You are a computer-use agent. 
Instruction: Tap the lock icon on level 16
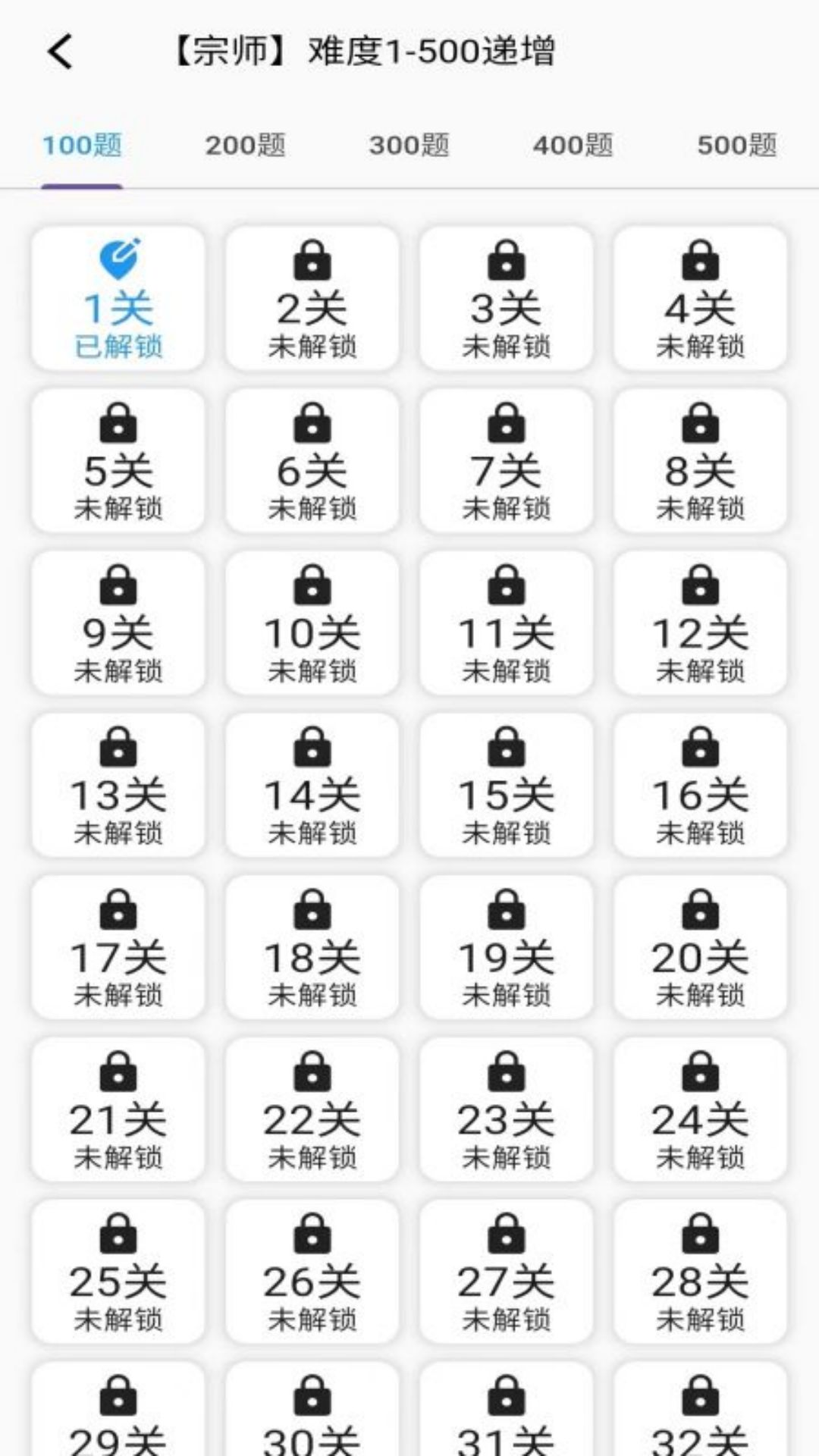tap(700, 749)
